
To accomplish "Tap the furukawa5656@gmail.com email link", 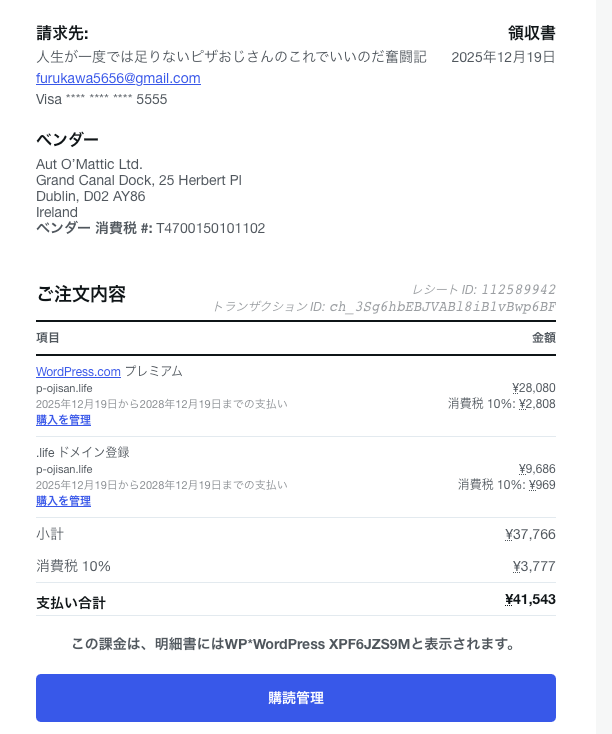I will tap(118, 78).
